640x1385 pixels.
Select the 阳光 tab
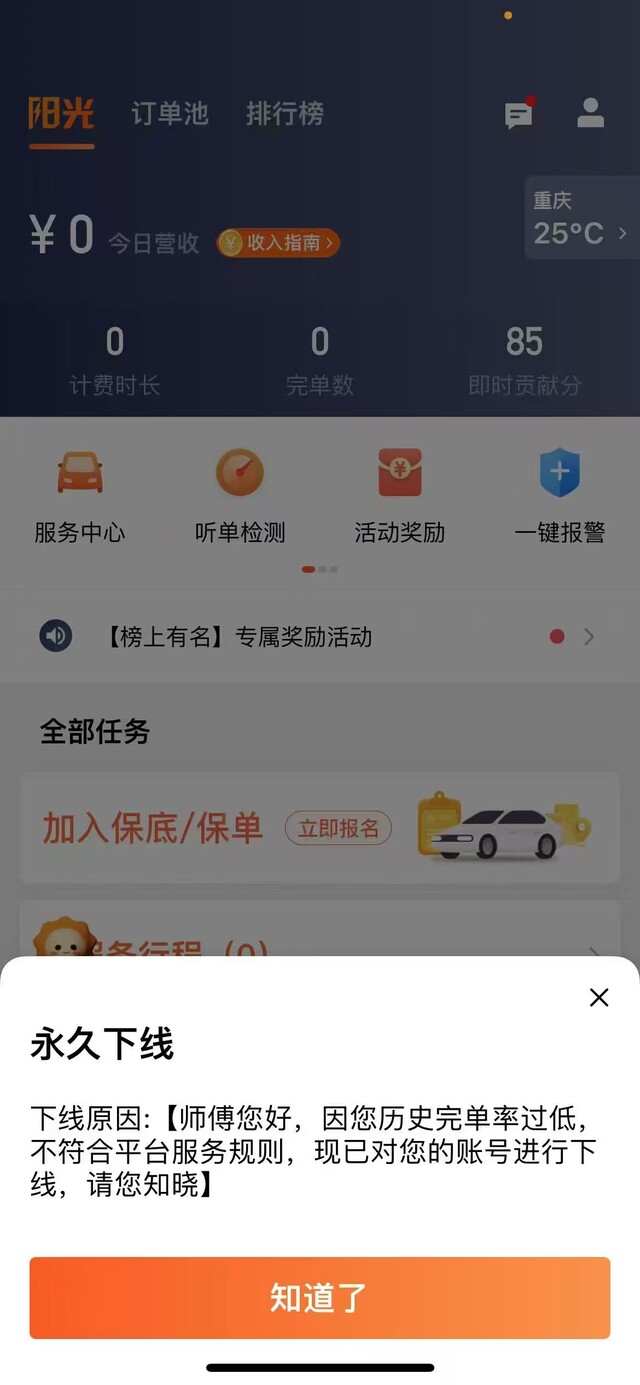61,113
